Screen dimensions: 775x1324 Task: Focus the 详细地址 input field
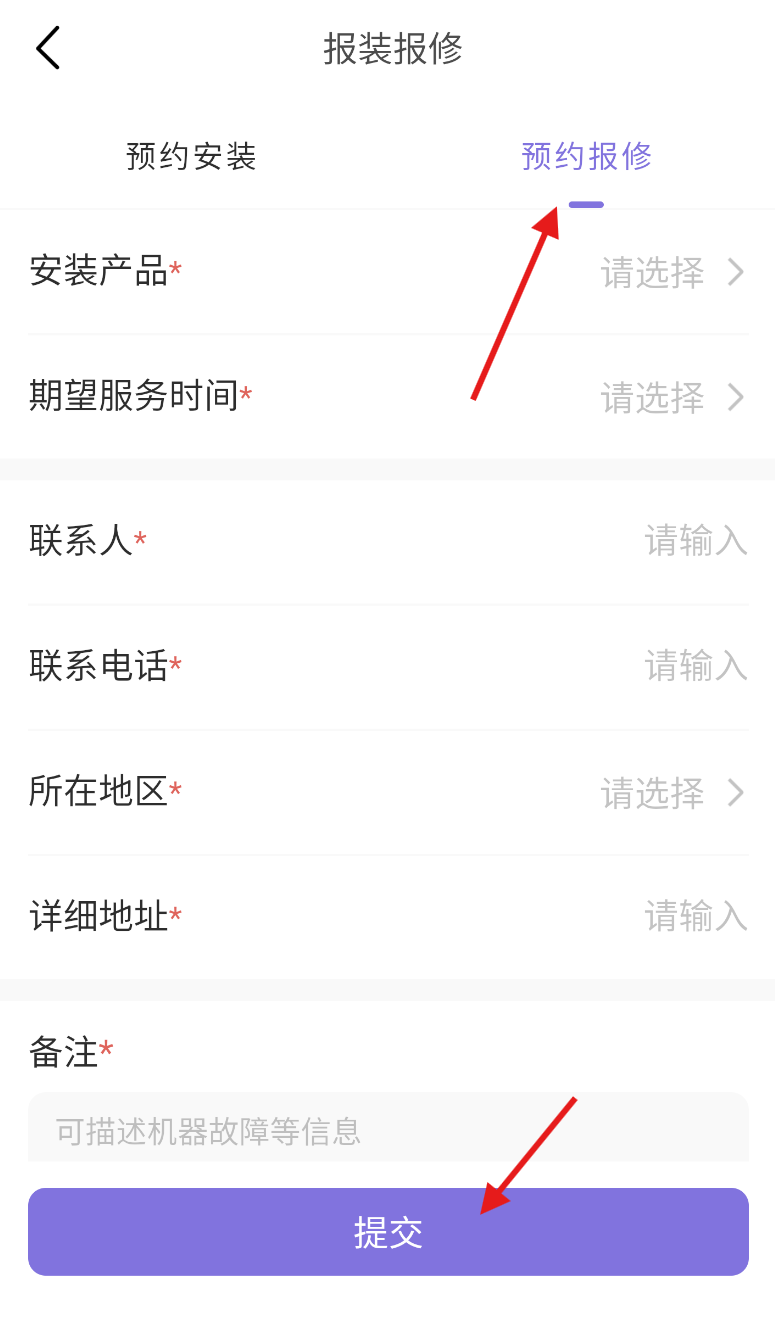click(695, 916)
